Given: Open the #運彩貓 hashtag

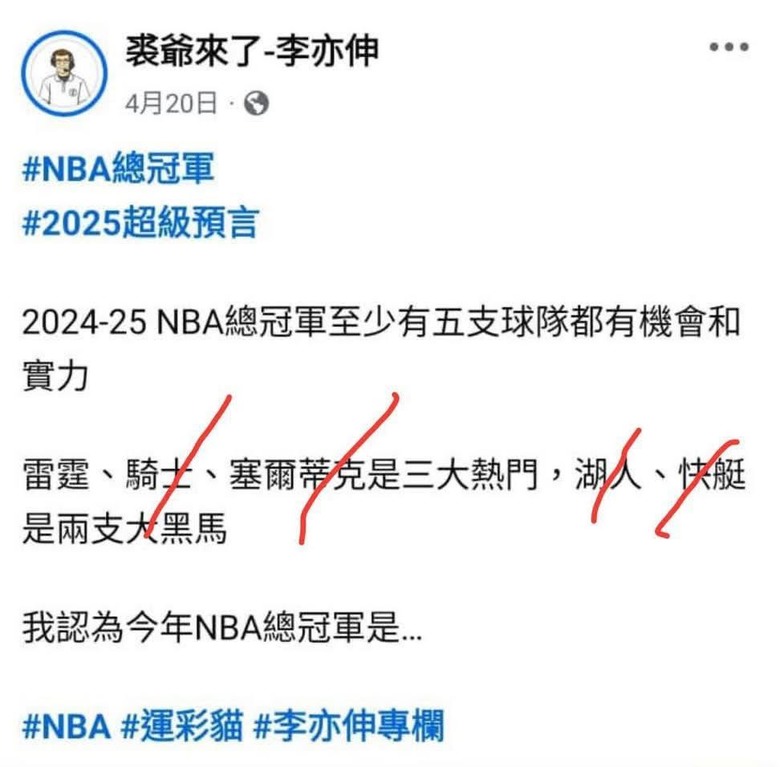Looking at the screenshot, I should click(x=182, y=725).
